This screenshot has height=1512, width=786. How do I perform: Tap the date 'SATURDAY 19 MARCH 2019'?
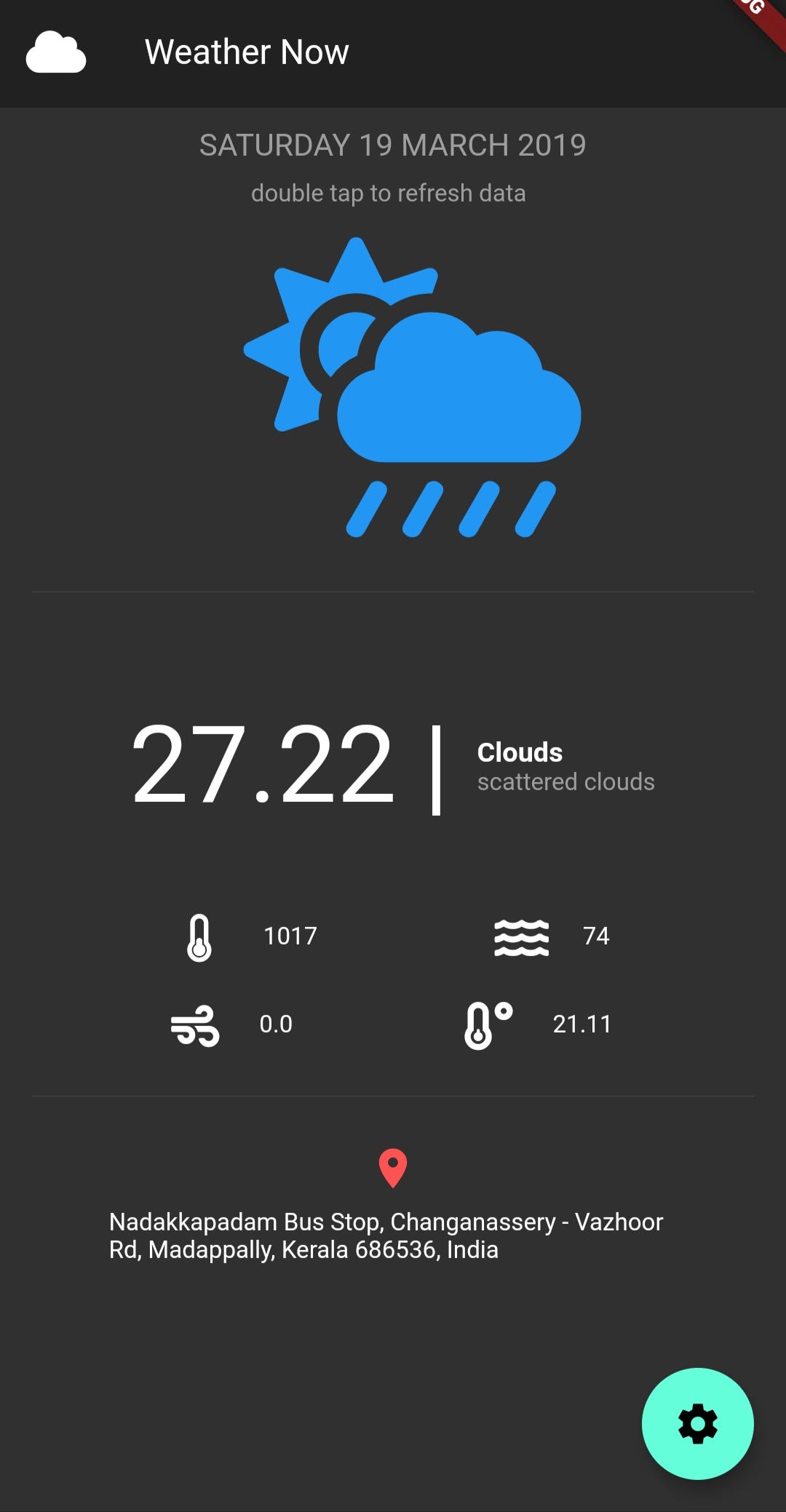point(393,145)
